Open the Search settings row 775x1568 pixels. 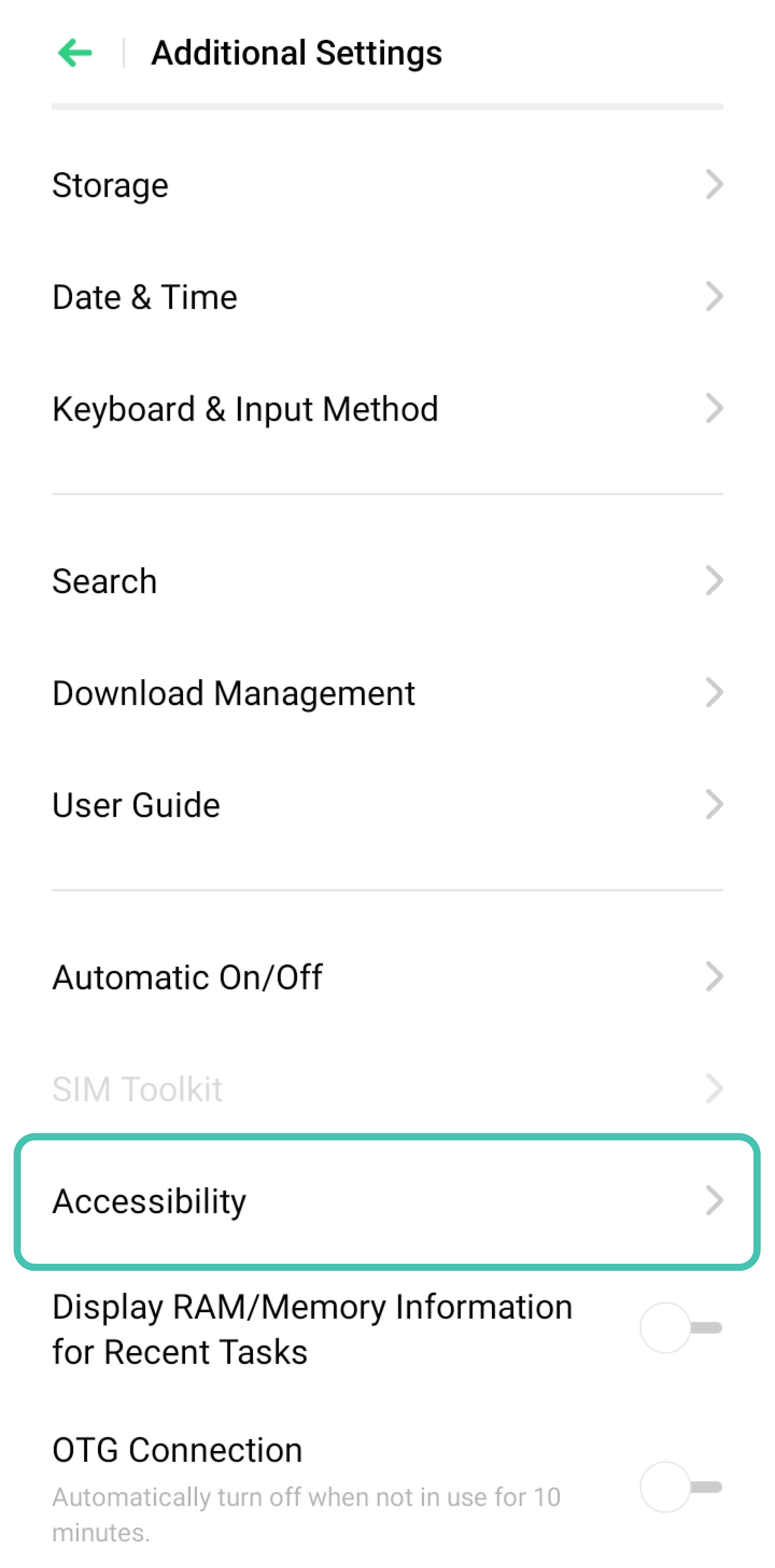point(387,581)
